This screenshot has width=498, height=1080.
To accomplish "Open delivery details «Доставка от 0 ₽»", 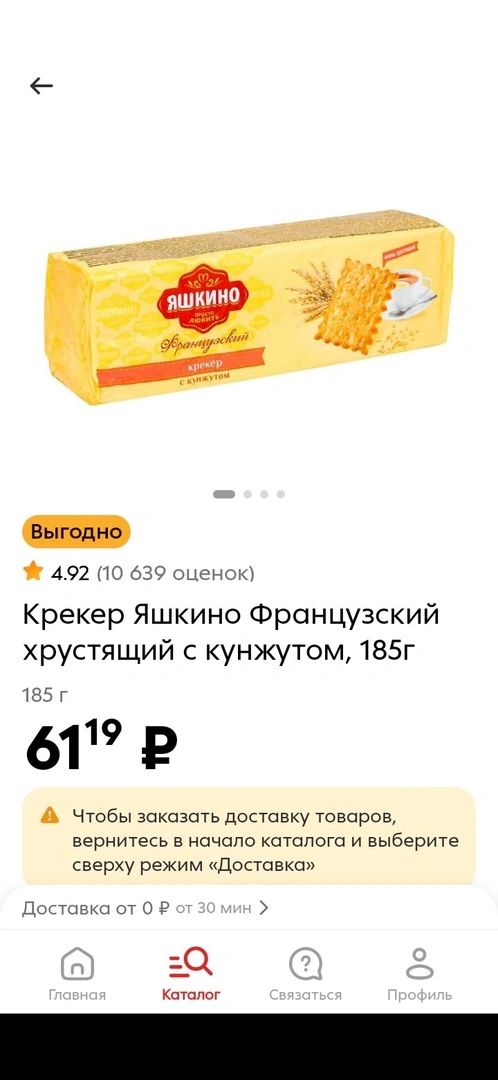I will (145, 908).
